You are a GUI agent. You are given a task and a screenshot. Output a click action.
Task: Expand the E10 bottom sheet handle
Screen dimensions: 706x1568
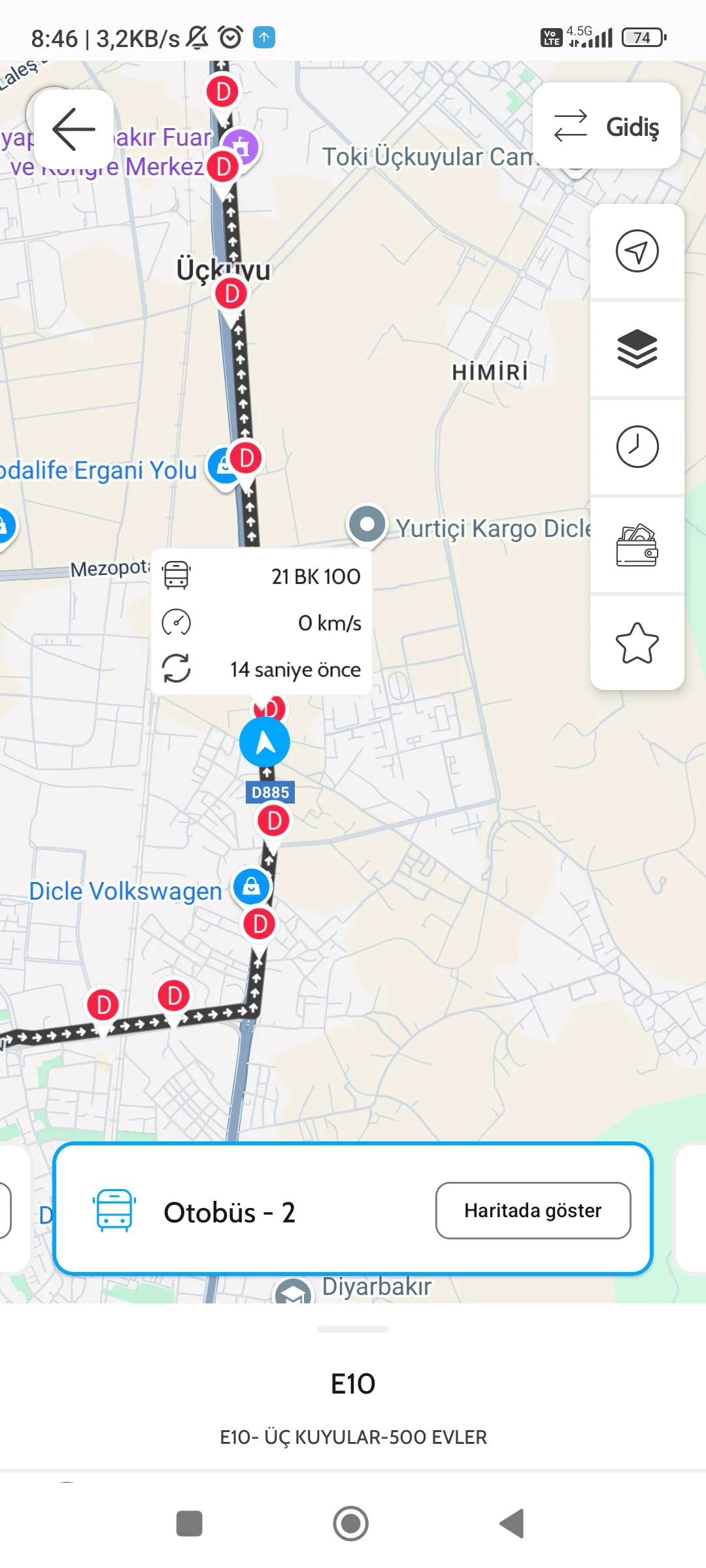(x=353, y=1329)
